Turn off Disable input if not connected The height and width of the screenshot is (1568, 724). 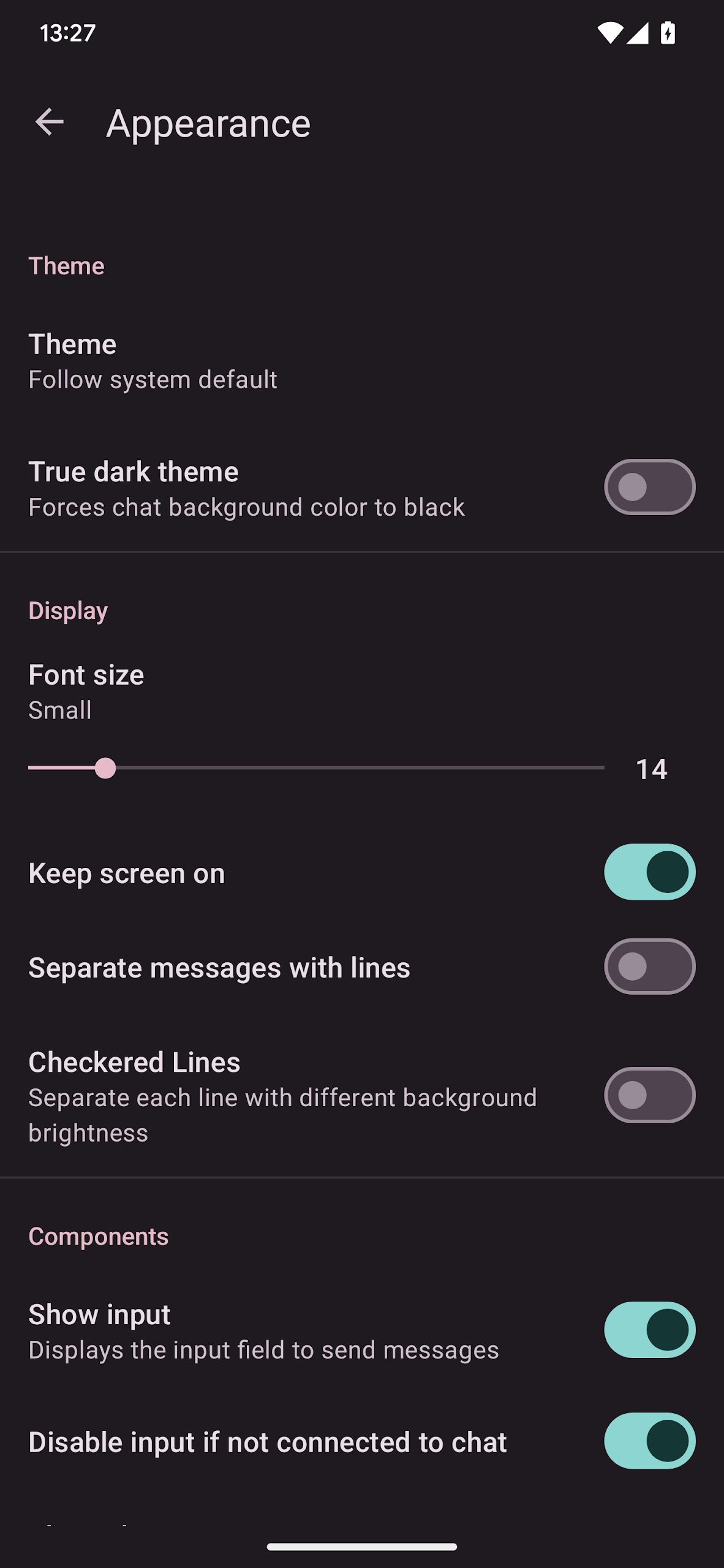pyautogui.click(x=649, y=1441)
